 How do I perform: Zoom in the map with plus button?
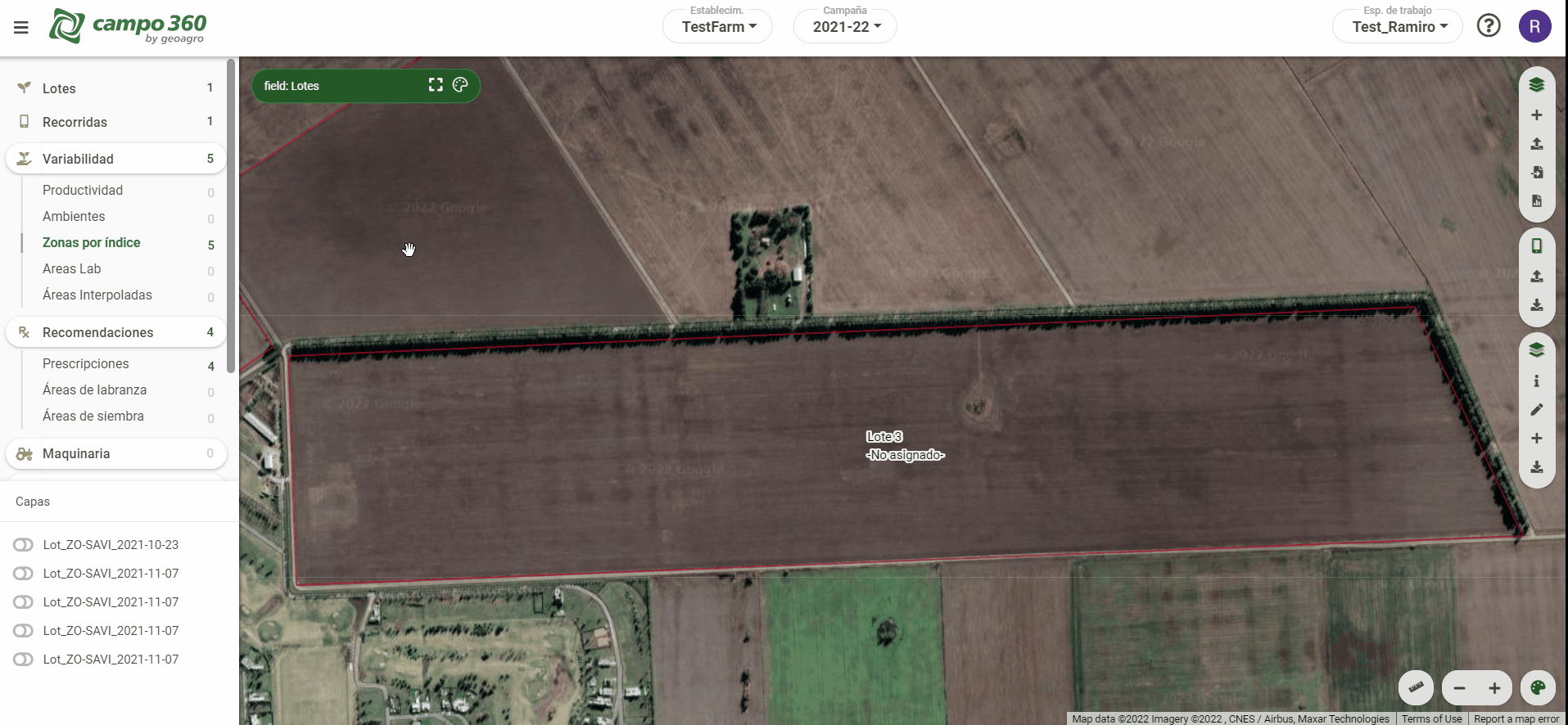tap(1494, 688)
